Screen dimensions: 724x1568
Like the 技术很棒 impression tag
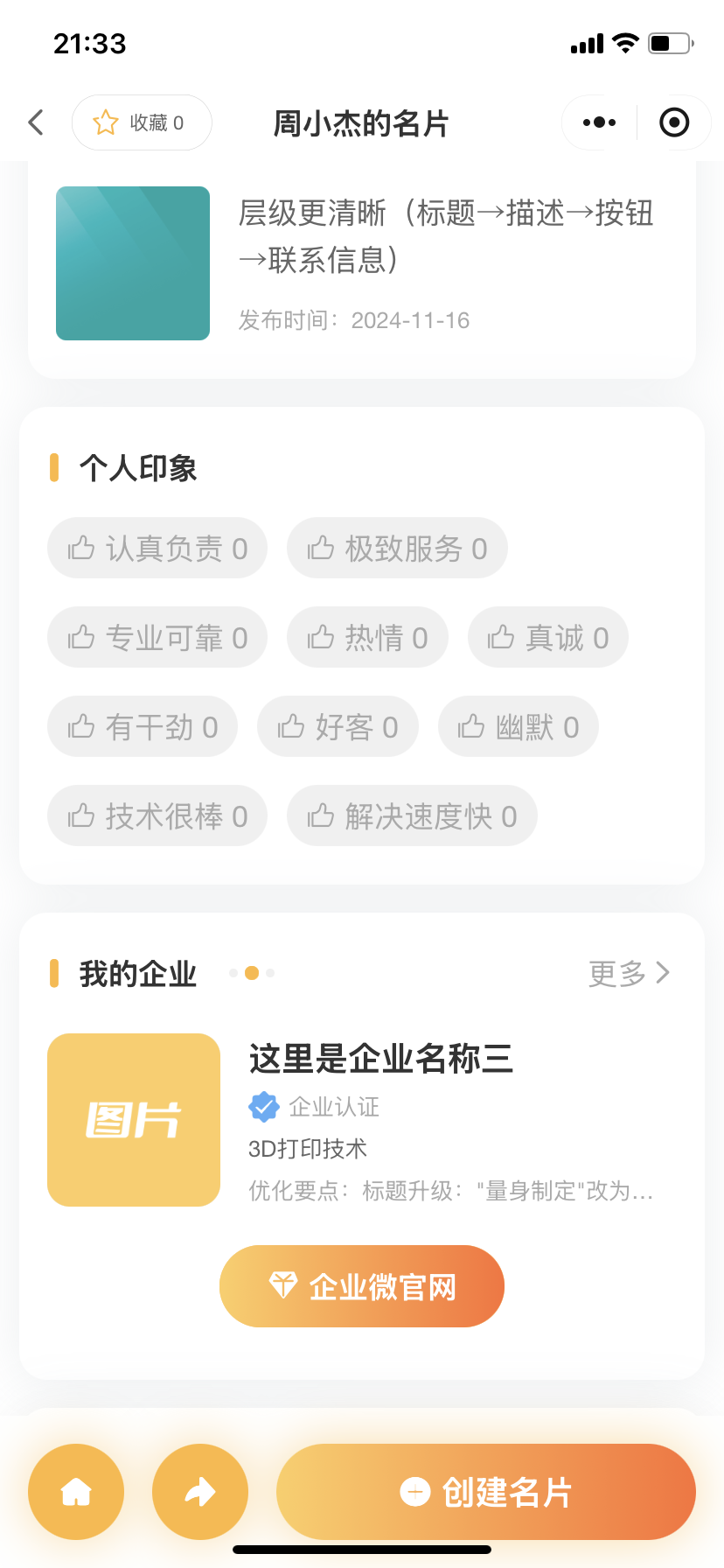tap(157, 816)
